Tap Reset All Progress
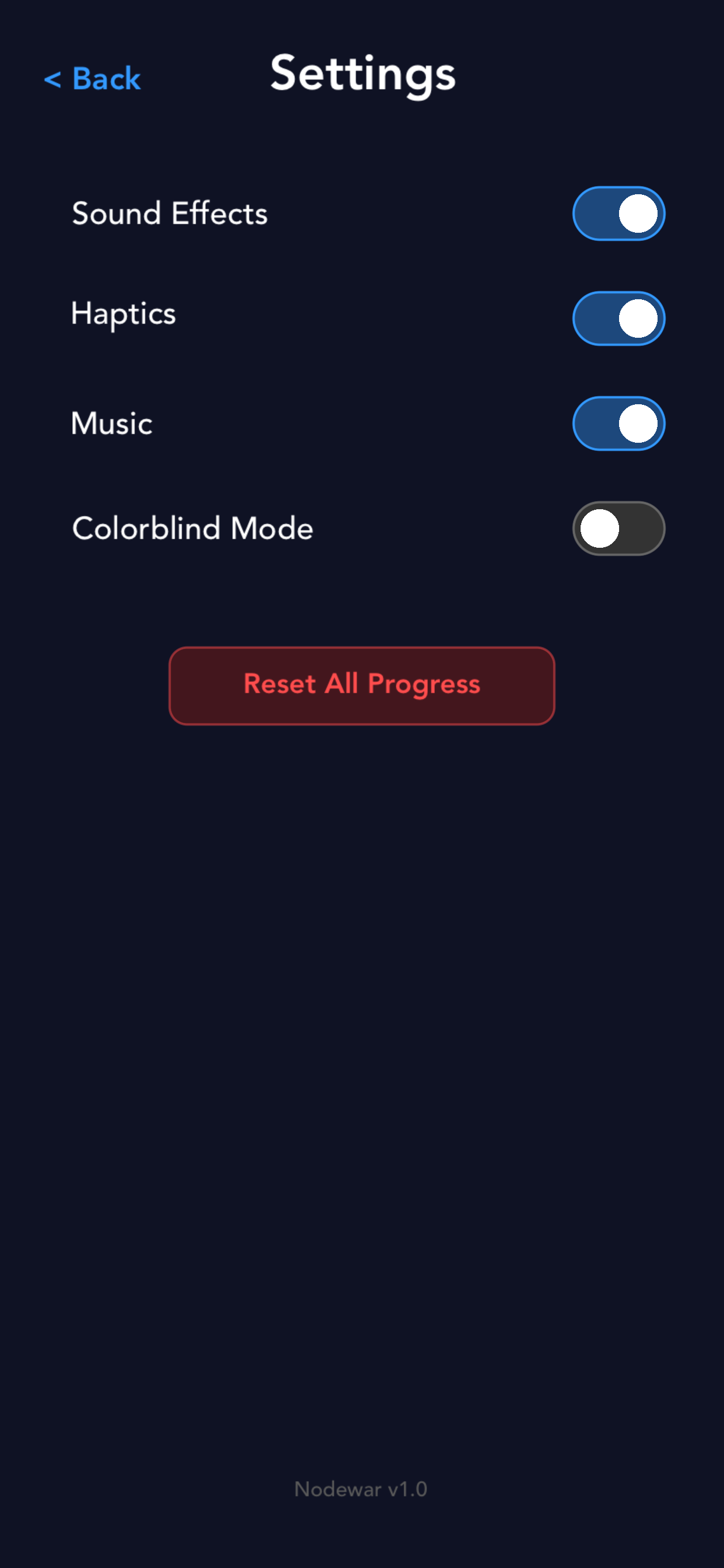Viewport: 724px width, 1568px height. click(361, 685)
